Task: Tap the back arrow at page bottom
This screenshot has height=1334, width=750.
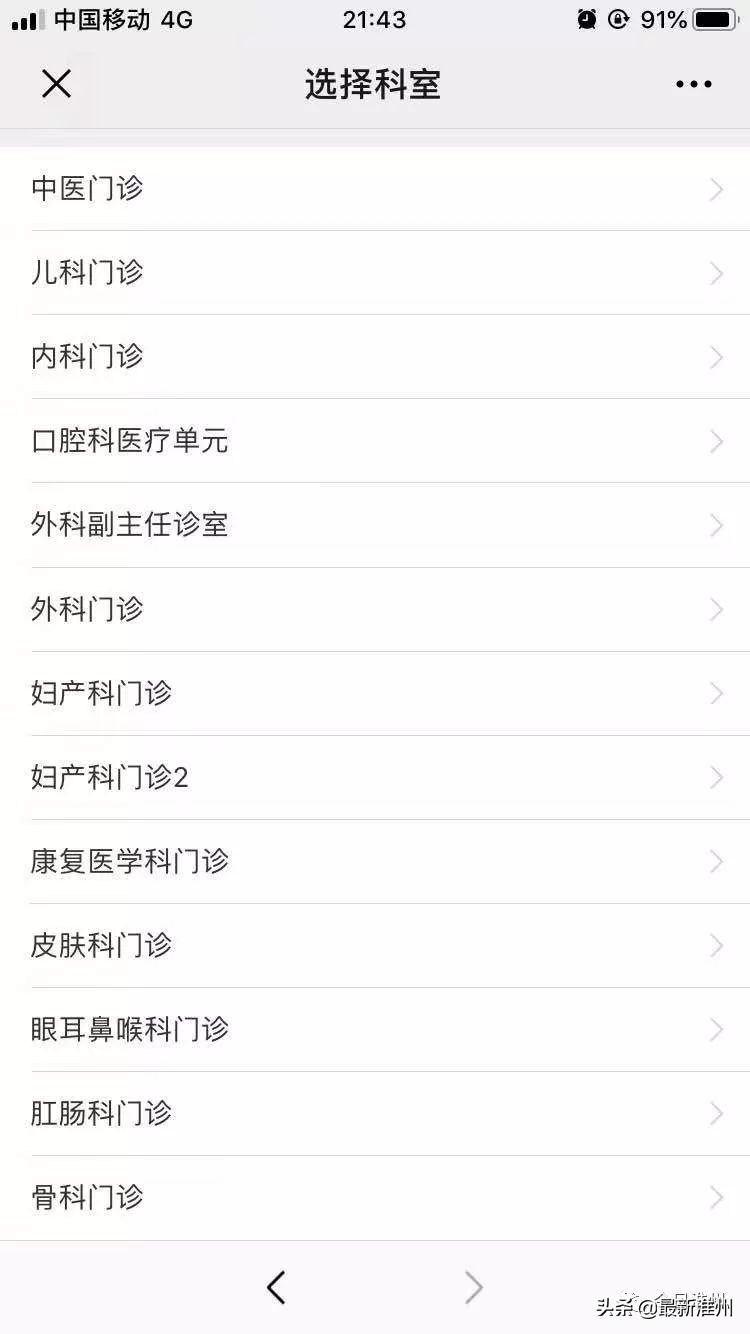Action: coord(277,1288)
